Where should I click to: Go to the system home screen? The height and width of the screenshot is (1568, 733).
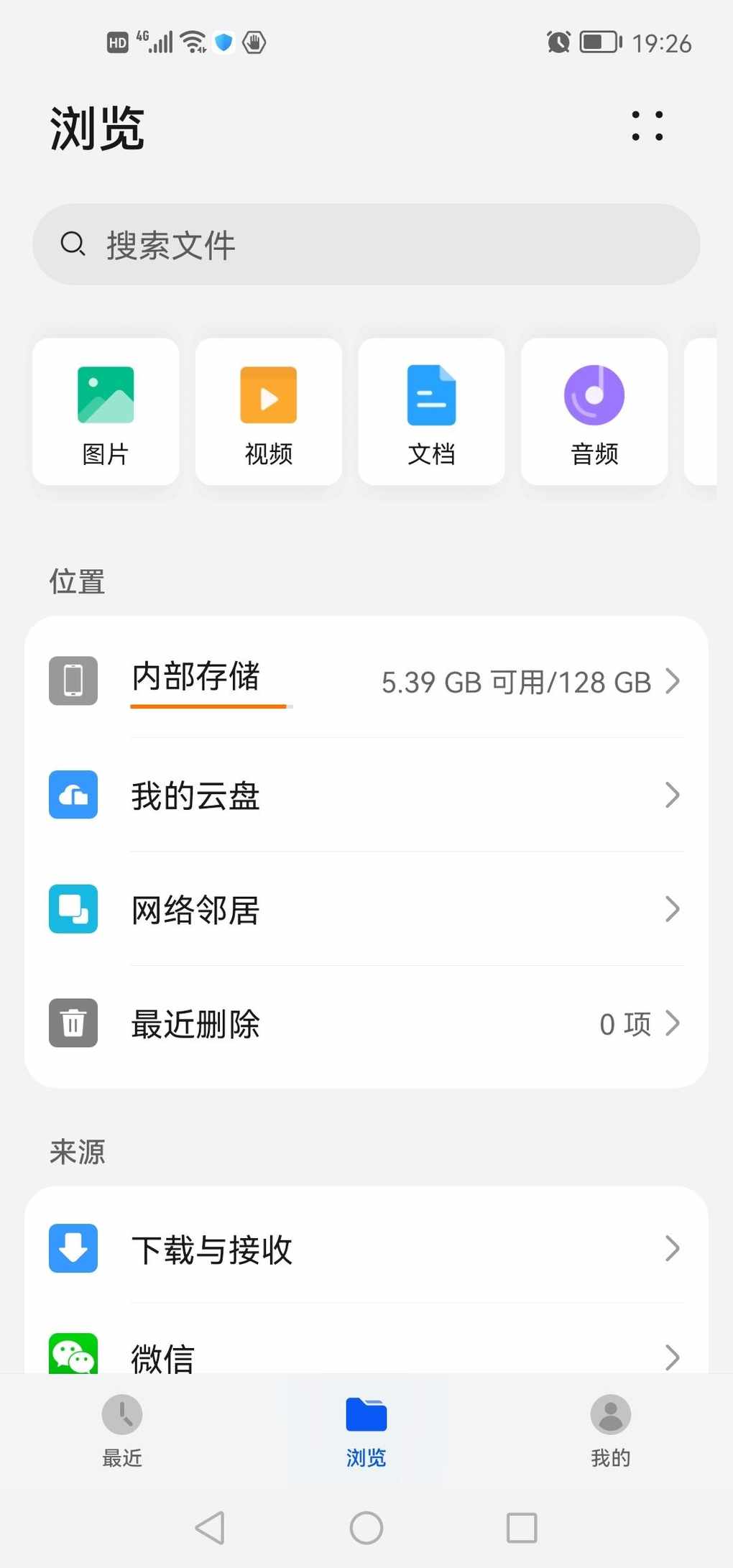tap(366, 1528)
